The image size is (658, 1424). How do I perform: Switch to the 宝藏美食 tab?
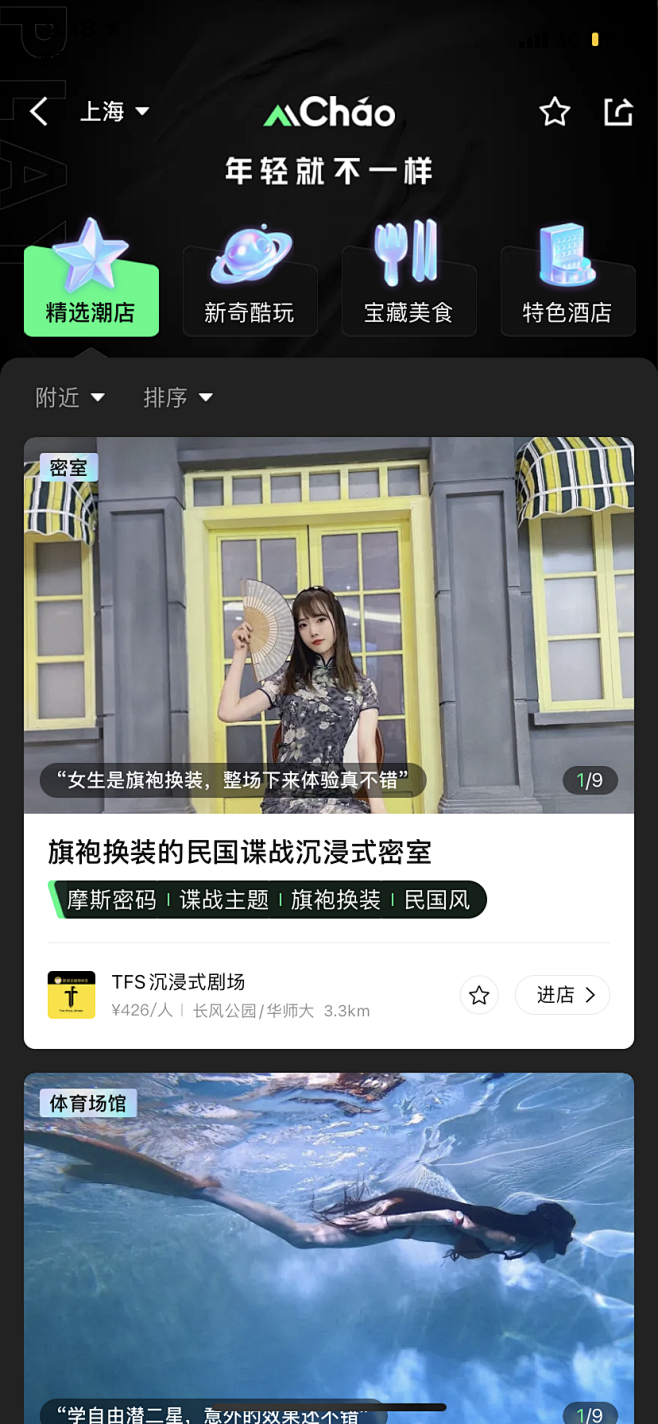click(408, 290)
